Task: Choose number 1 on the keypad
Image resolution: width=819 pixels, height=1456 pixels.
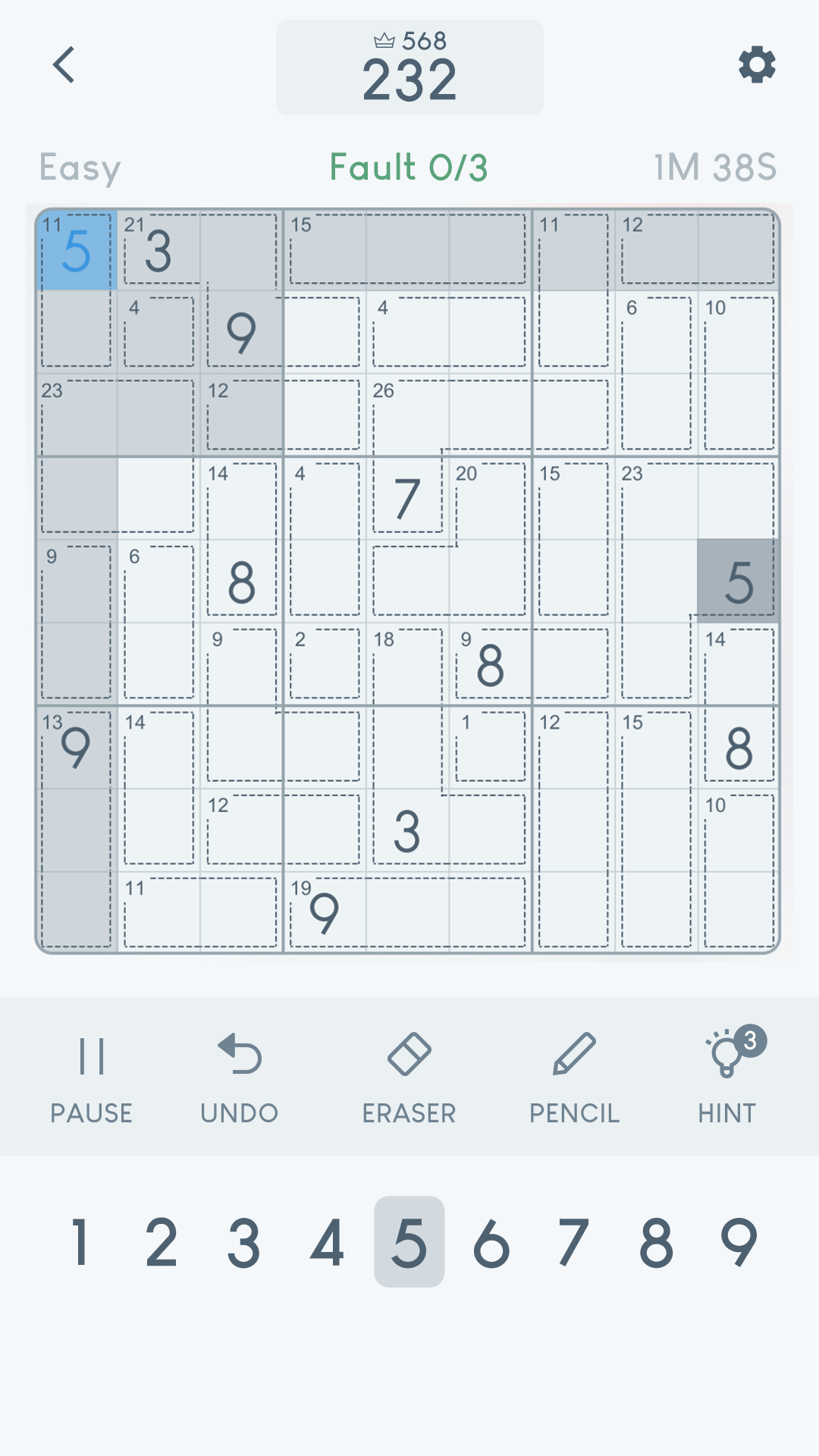Action: 80,1242
